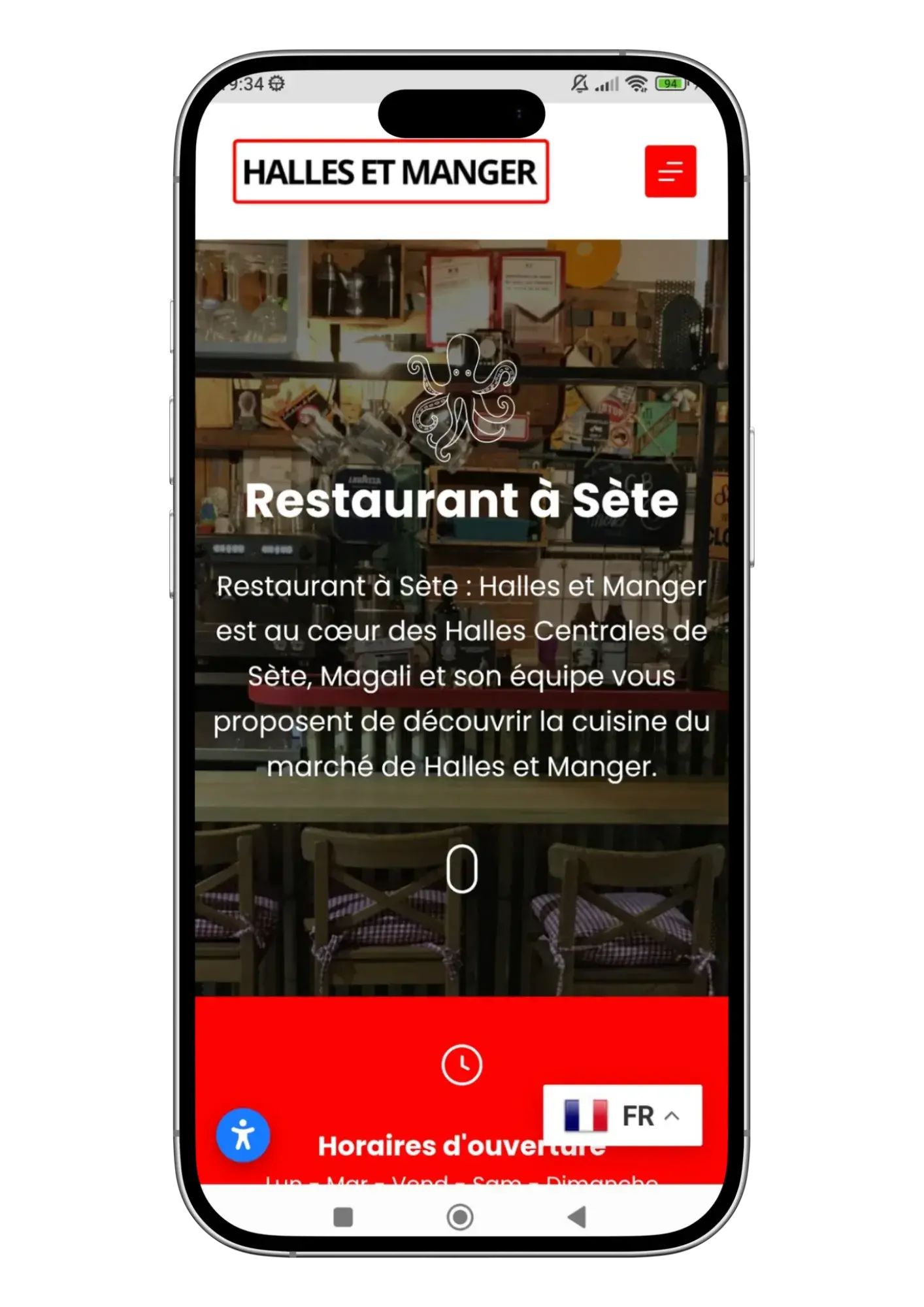
Task: Open the accessibility options button
Action: point(243,1135)
